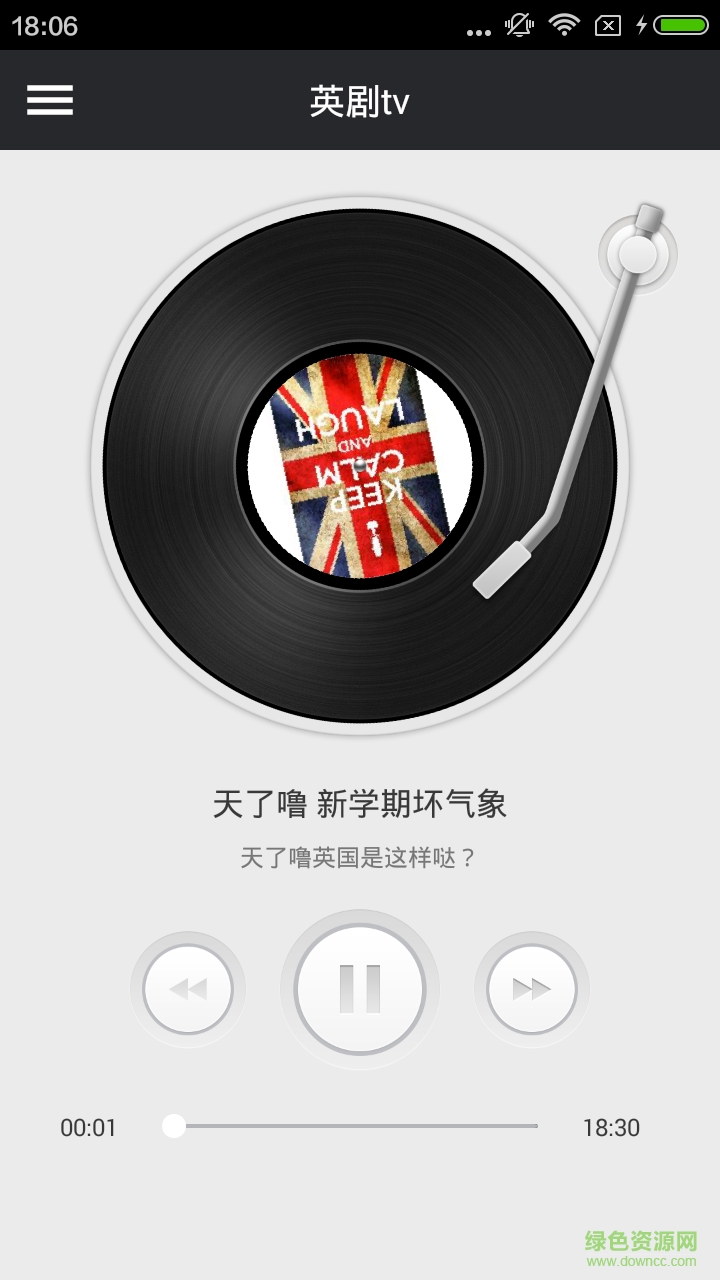Open the Wi-Fi status icon
This screenshot has width=720, height=1280.
(565, 25)
